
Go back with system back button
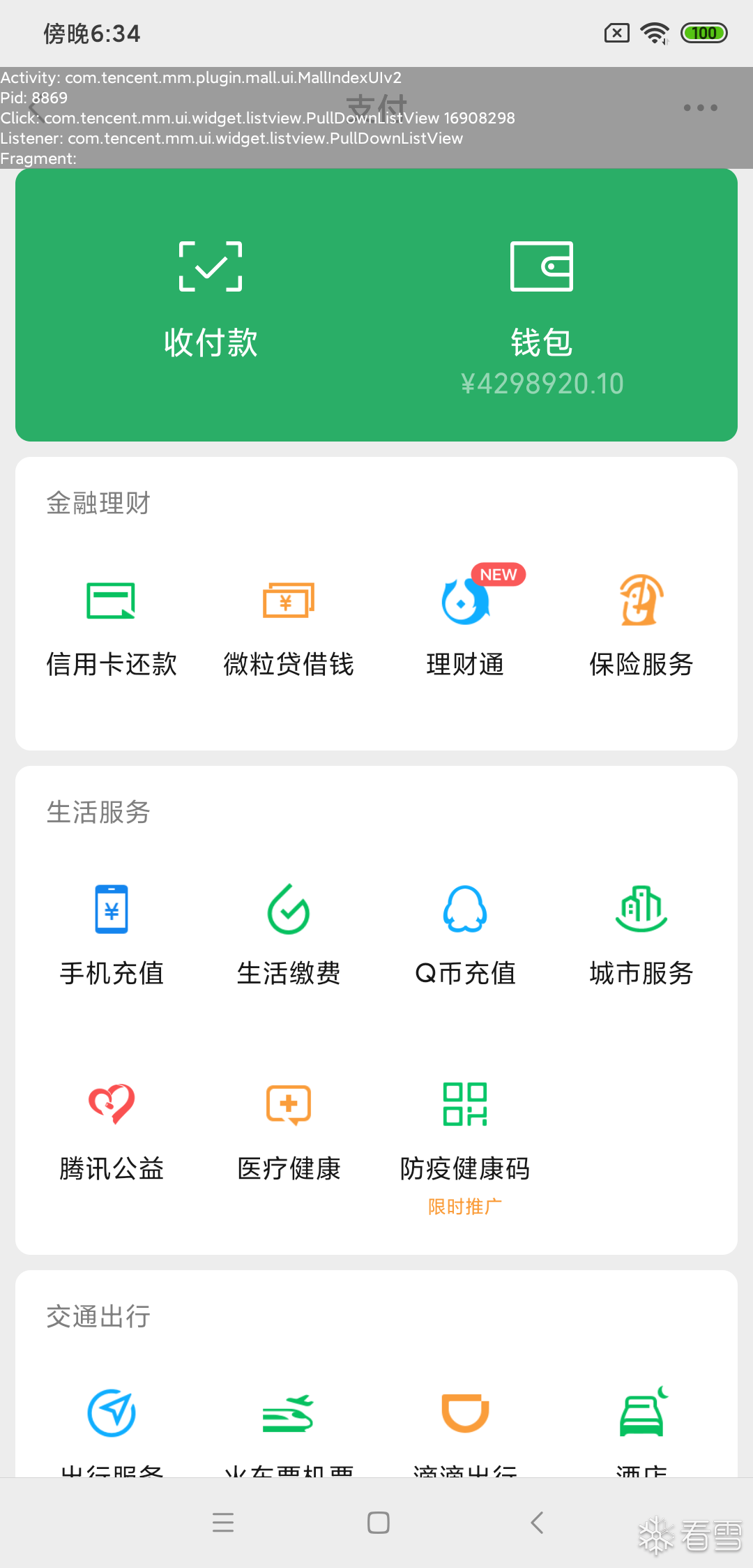point(537,1522)
